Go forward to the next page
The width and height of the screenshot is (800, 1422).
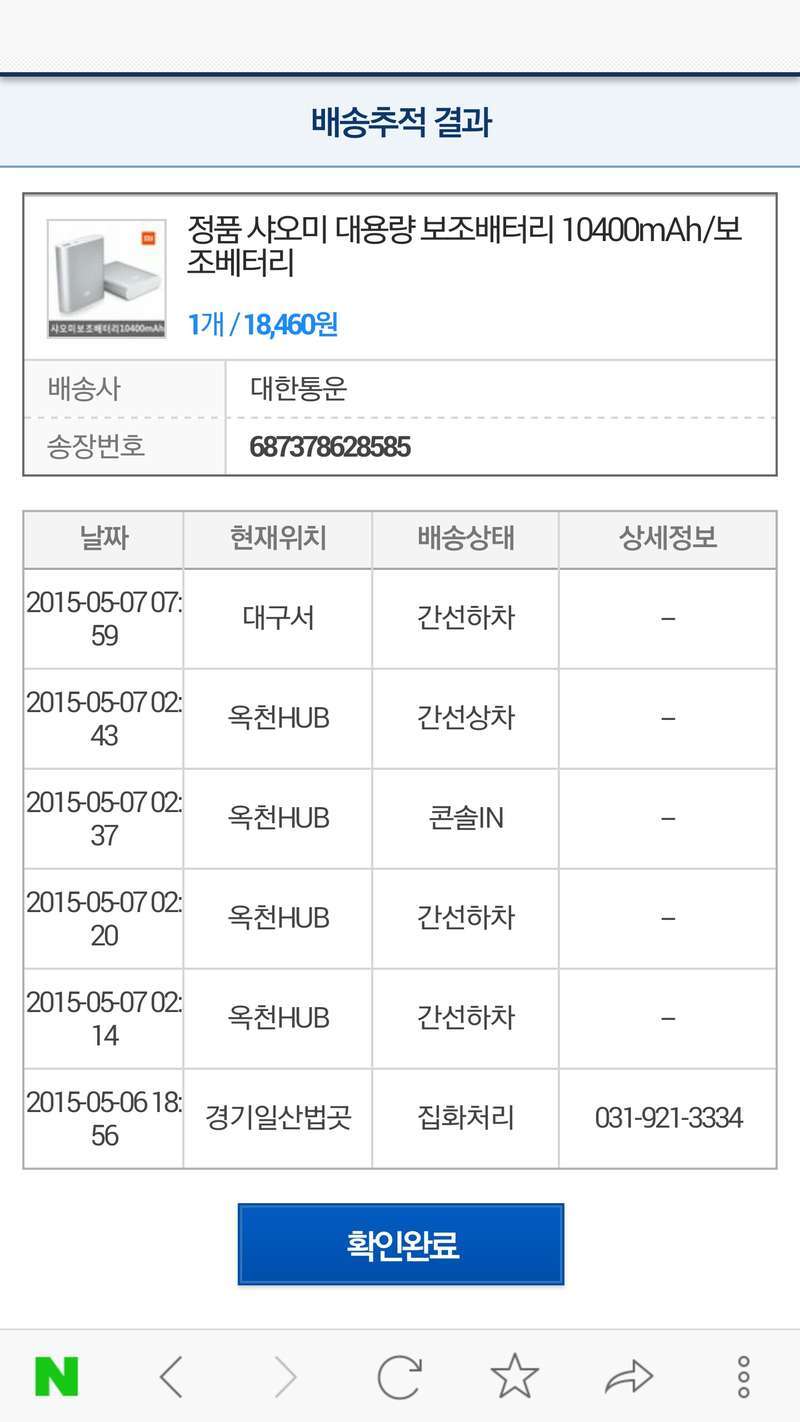point(286,1377)
